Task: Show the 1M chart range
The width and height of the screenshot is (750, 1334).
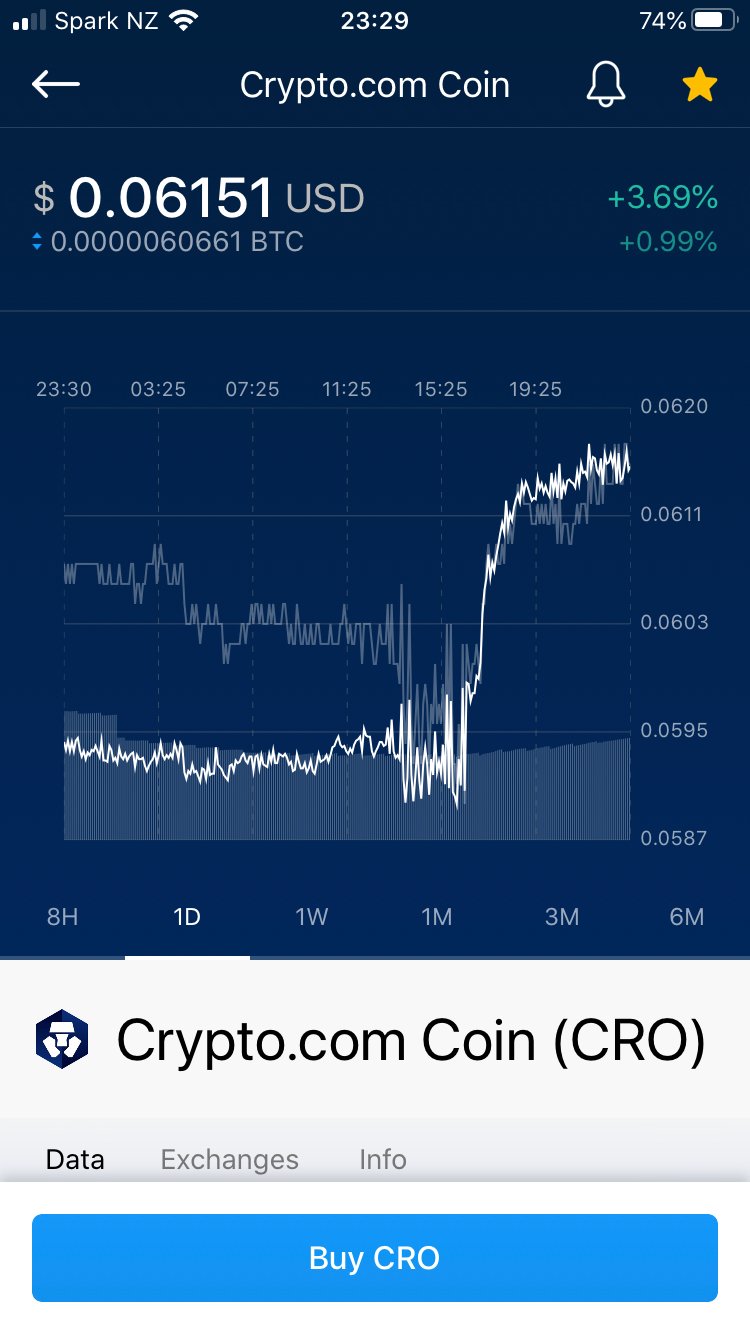Action: [x=437, y=917]
